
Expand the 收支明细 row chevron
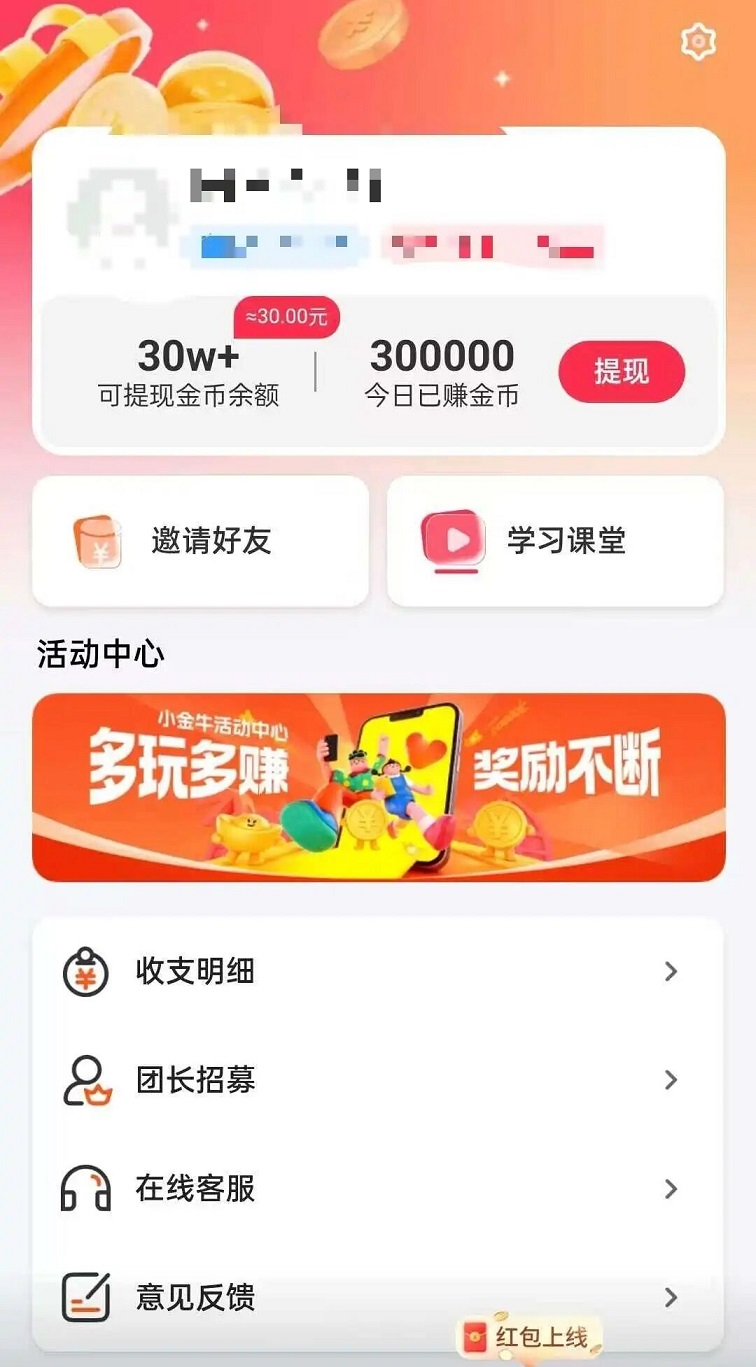click(x=669, y=970)
